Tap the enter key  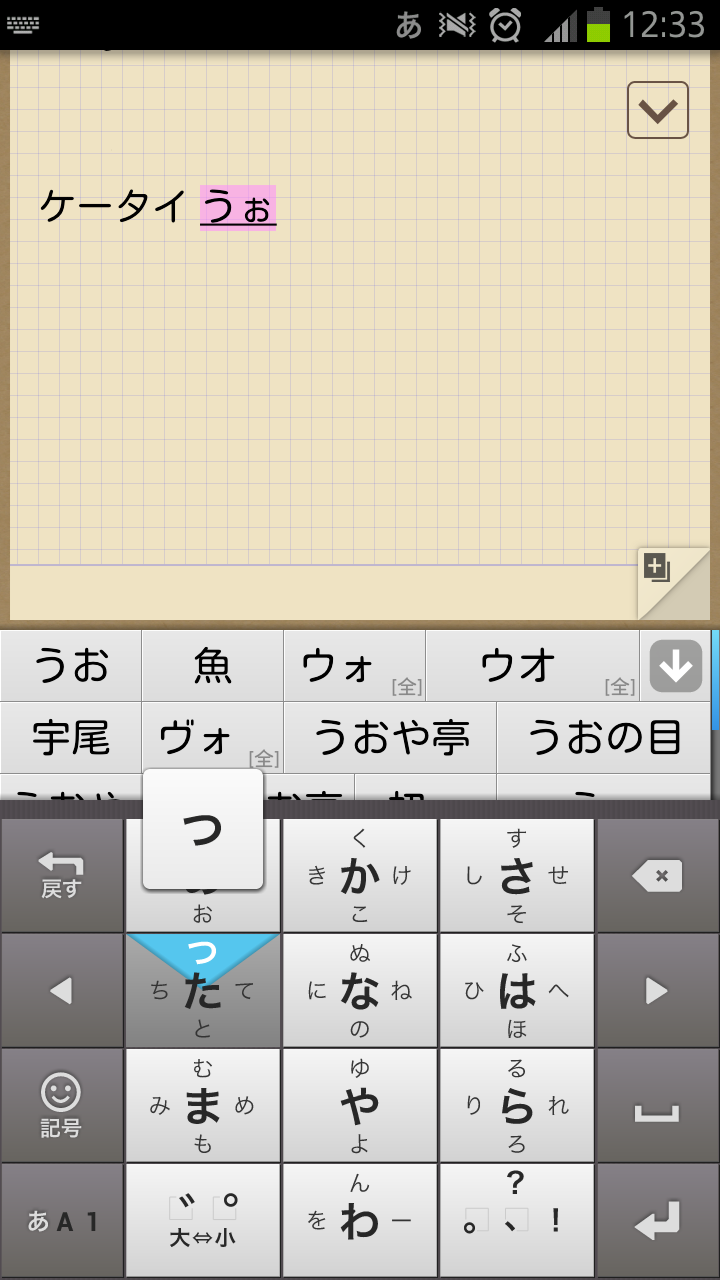(x=657, y=1221)
